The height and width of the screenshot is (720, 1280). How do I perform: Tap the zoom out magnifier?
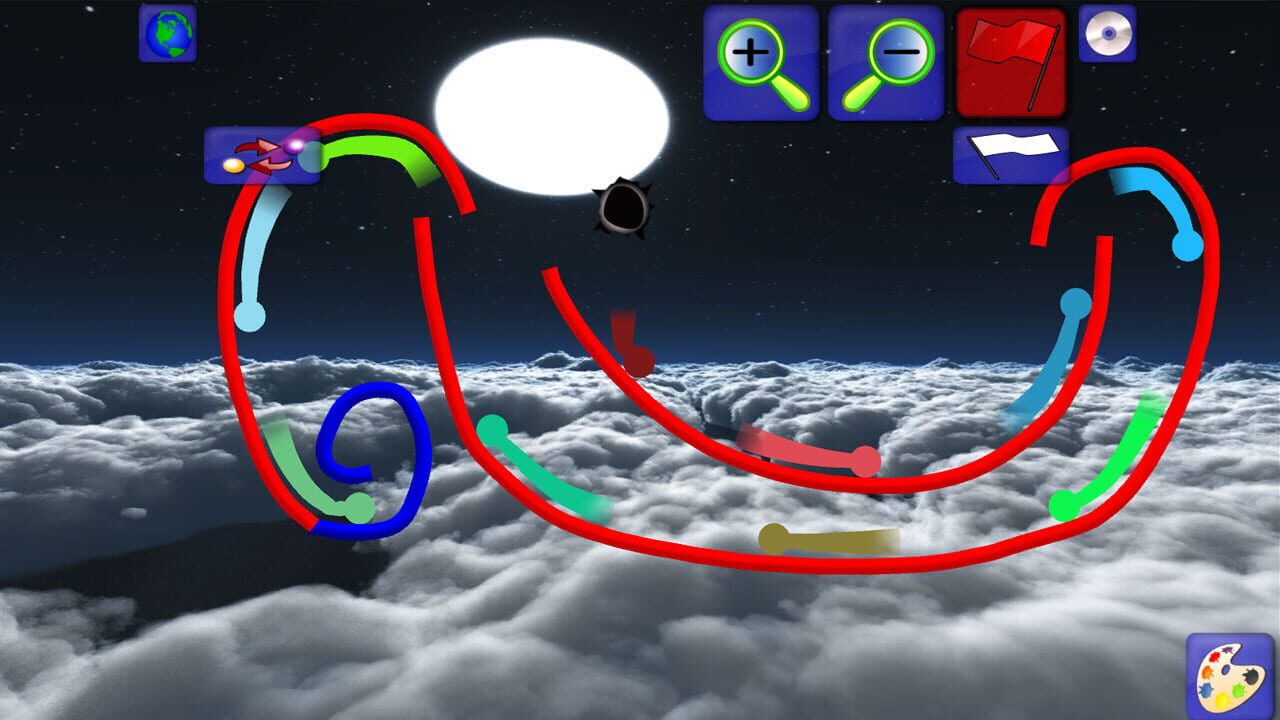[886, 62]
